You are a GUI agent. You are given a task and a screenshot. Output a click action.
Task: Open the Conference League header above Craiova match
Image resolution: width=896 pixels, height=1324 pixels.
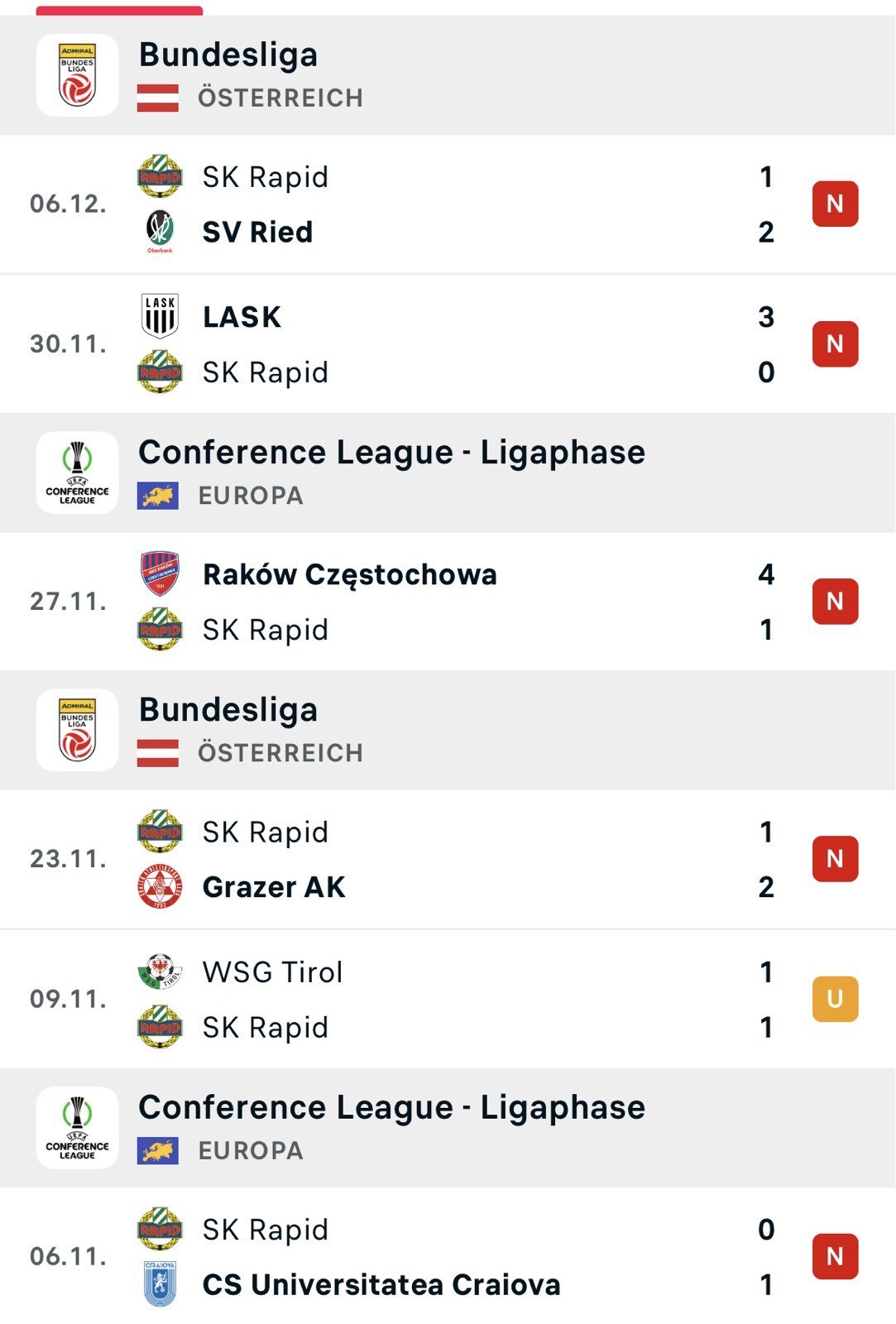pos(447,1128)
